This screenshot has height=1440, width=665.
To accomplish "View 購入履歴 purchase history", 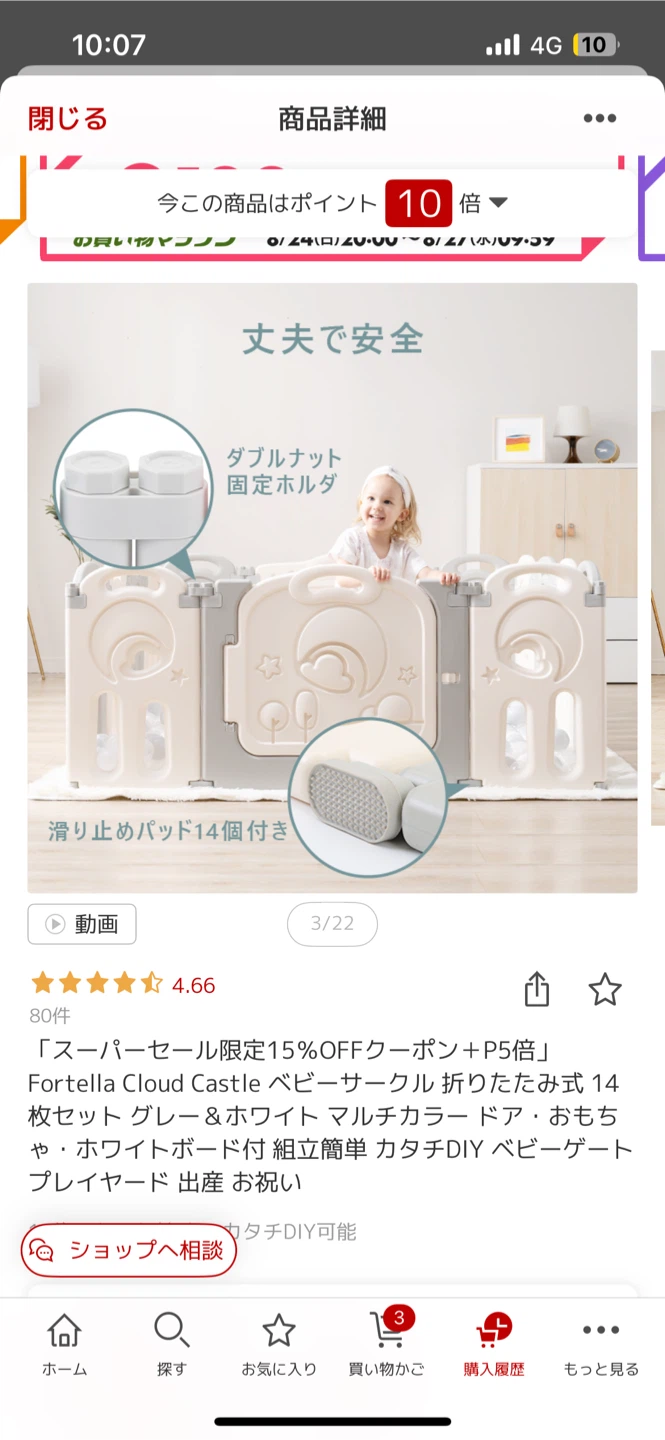I will click(x=494, y=1345).
